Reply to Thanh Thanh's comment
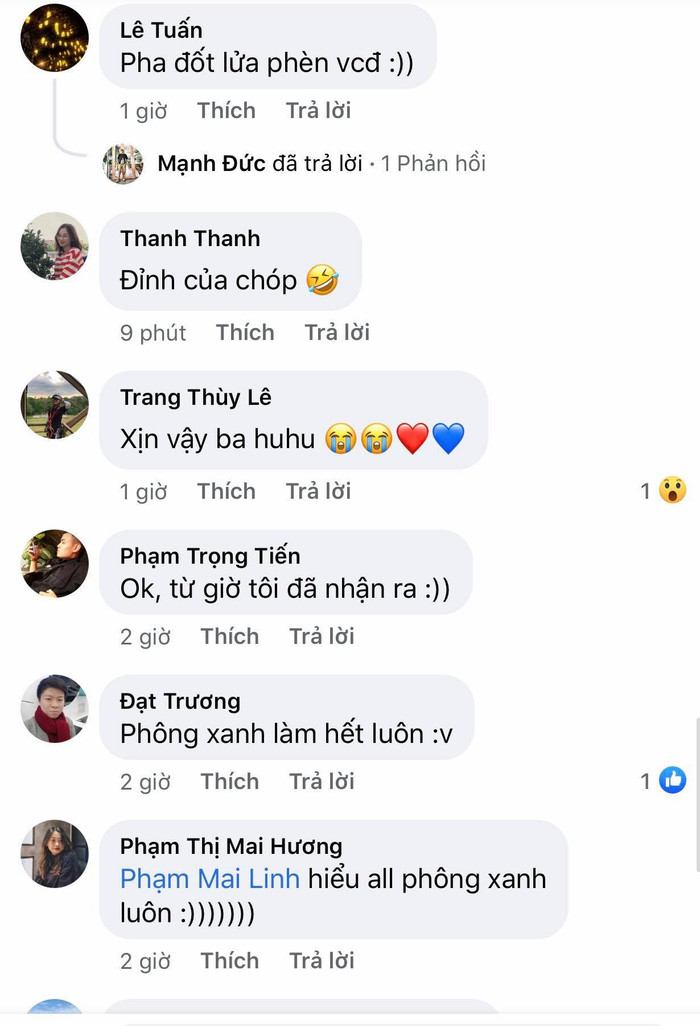This screenshot has height=1026, width=700. [337, 332]
